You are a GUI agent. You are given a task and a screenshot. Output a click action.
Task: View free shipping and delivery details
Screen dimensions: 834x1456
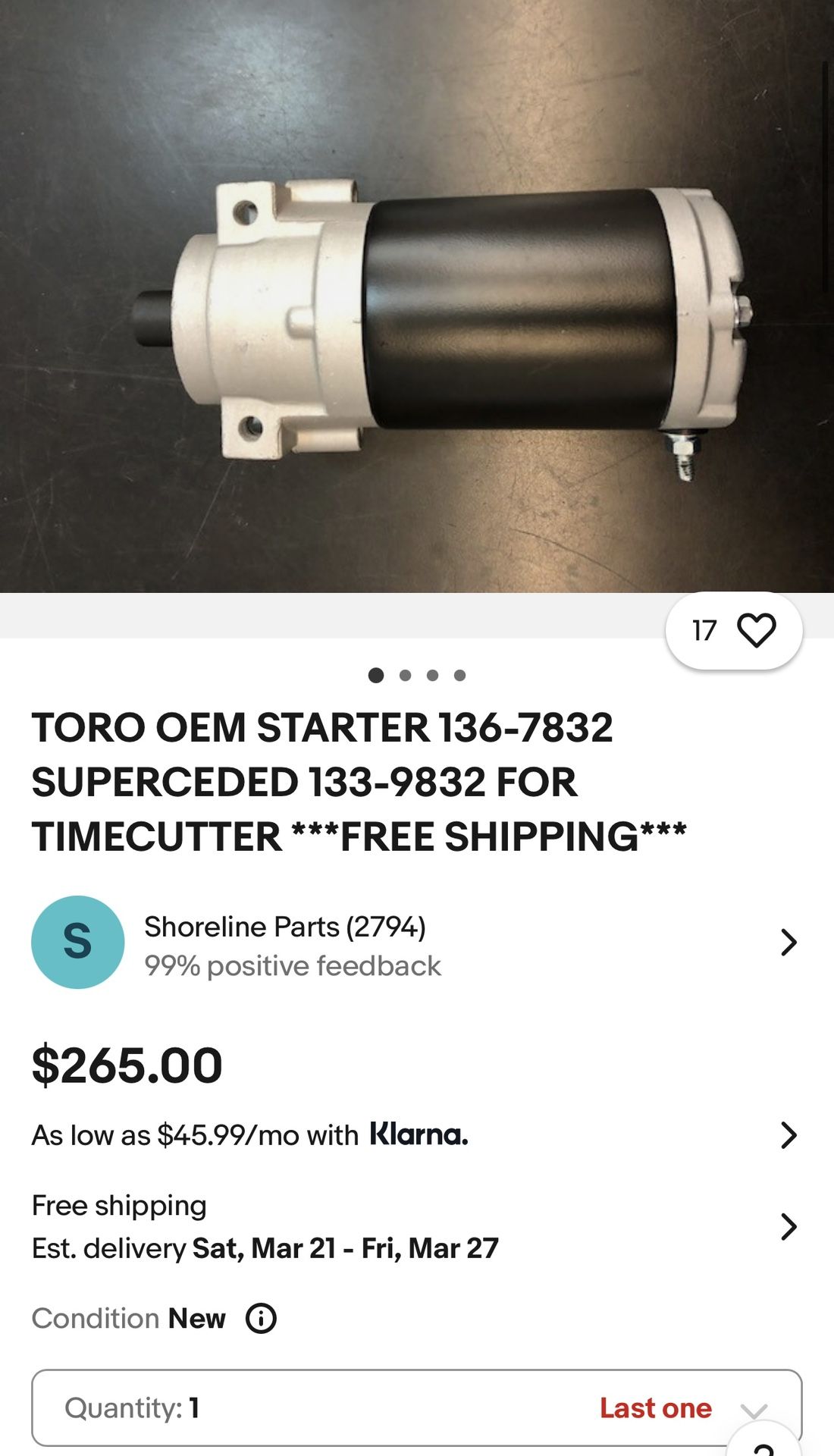pos(415,1226)
